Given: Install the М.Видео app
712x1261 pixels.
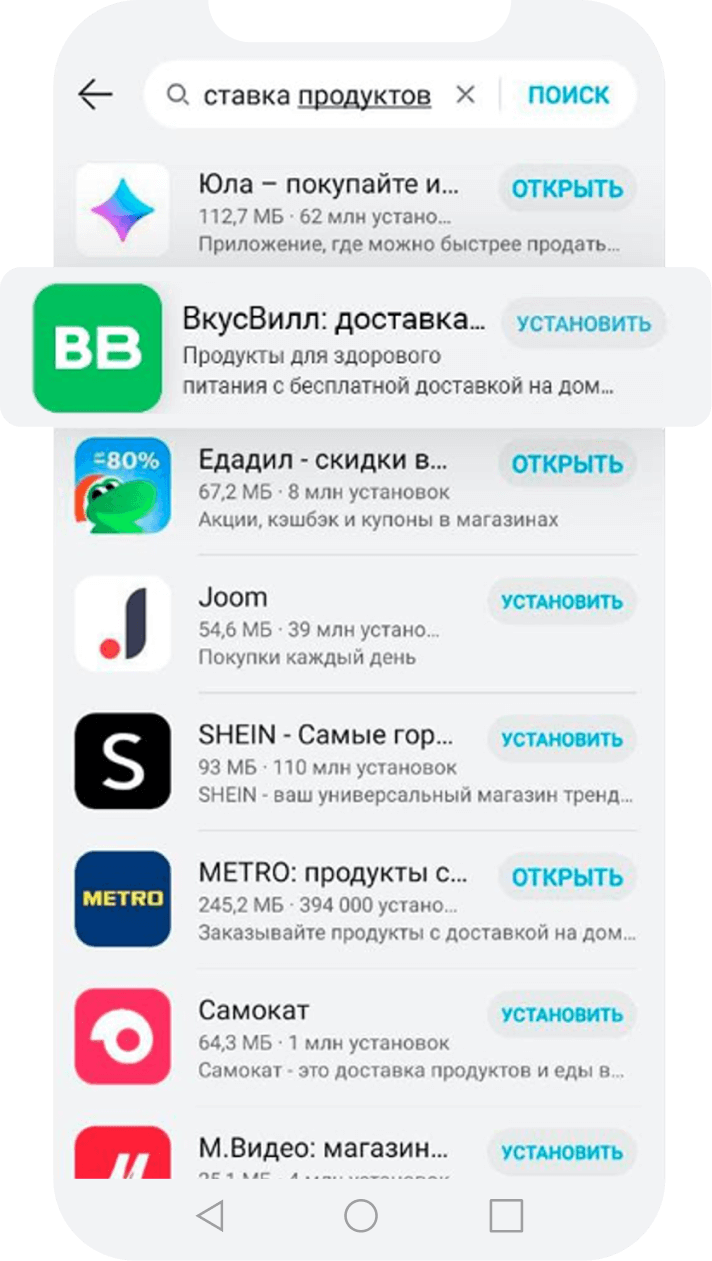Looking at the screenshot, I should tap(561, 1153).
